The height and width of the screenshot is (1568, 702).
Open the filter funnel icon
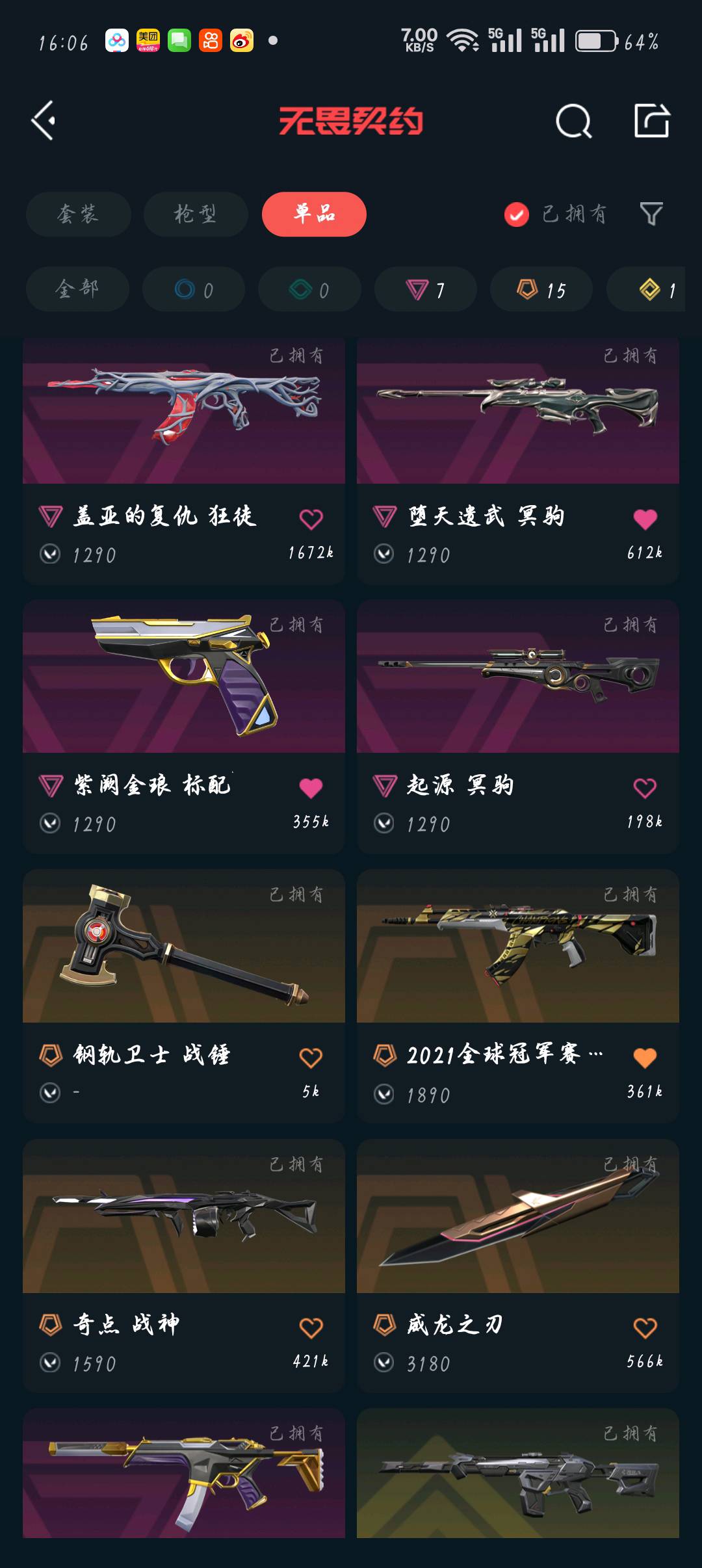pyautogui.click(x=651, y=214)
